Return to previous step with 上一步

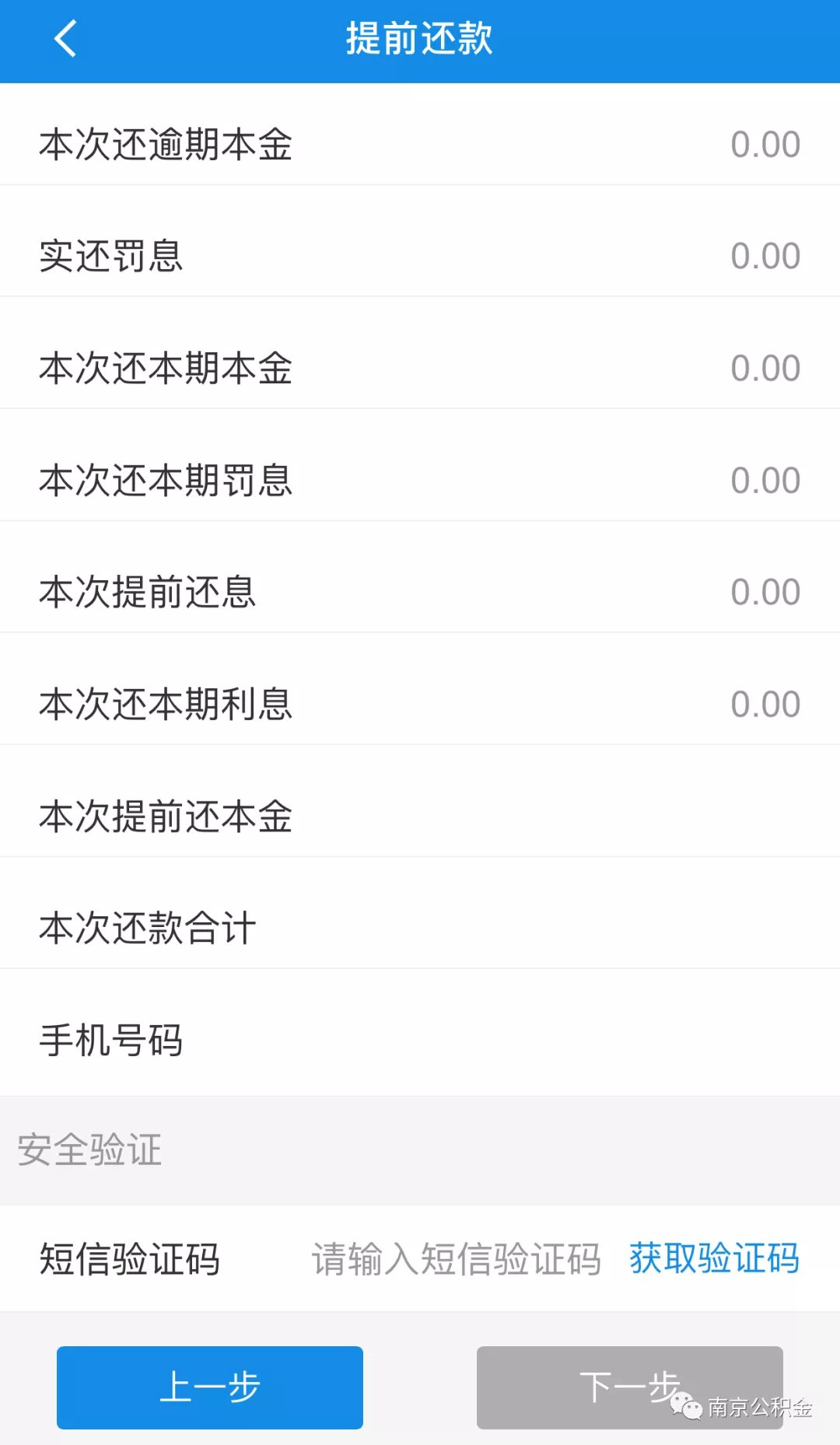210,1387
